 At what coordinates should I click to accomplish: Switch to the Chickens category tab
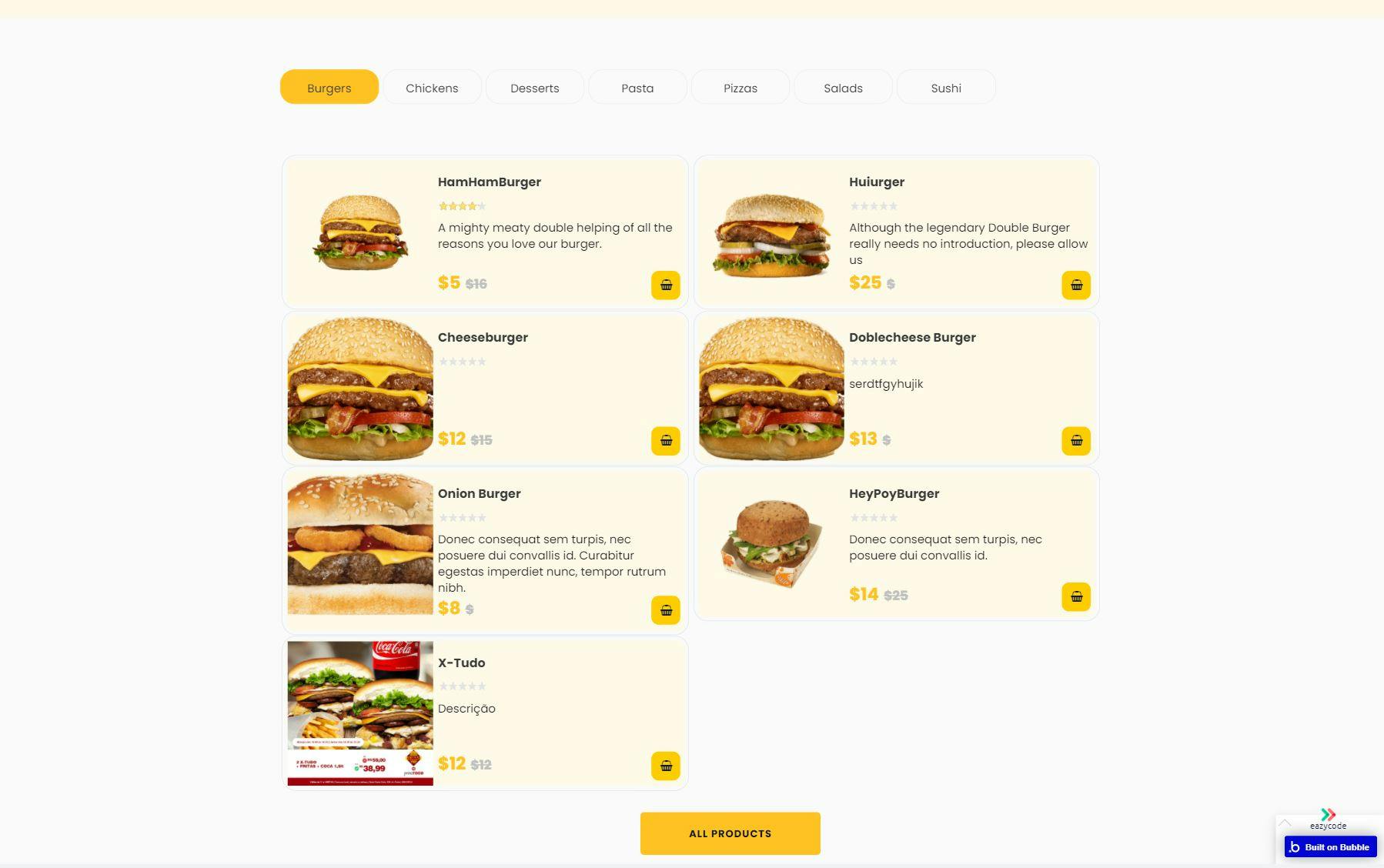point(432,88)
